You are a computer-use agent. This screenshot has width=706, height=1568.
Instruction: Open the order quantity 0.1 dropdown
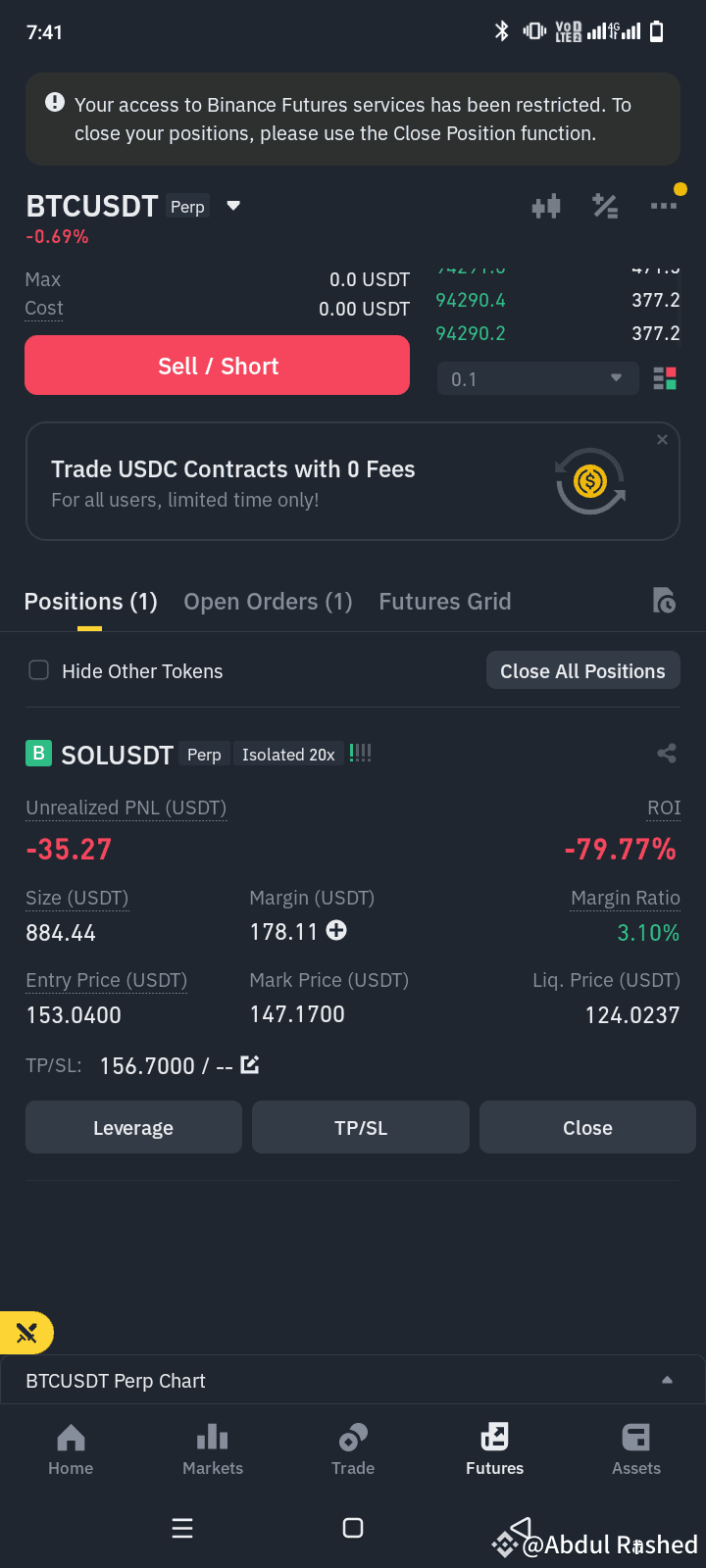click(537, 377)
